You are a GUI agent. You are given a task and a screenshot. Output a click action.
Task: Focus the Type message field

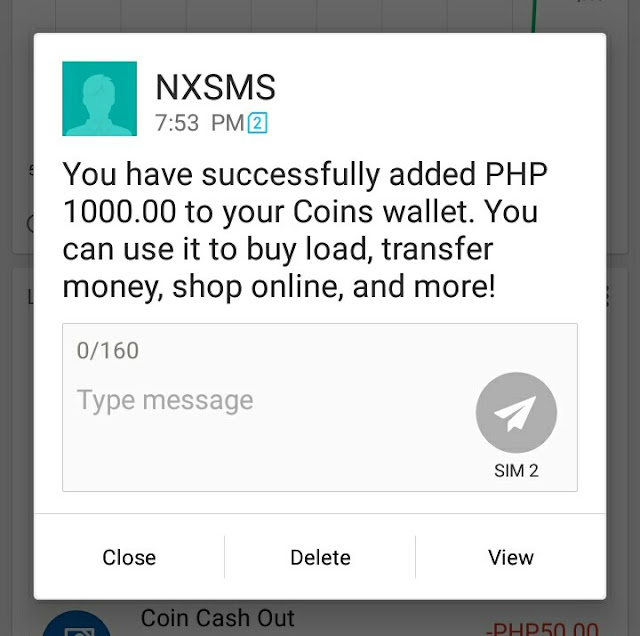point(260,402)
